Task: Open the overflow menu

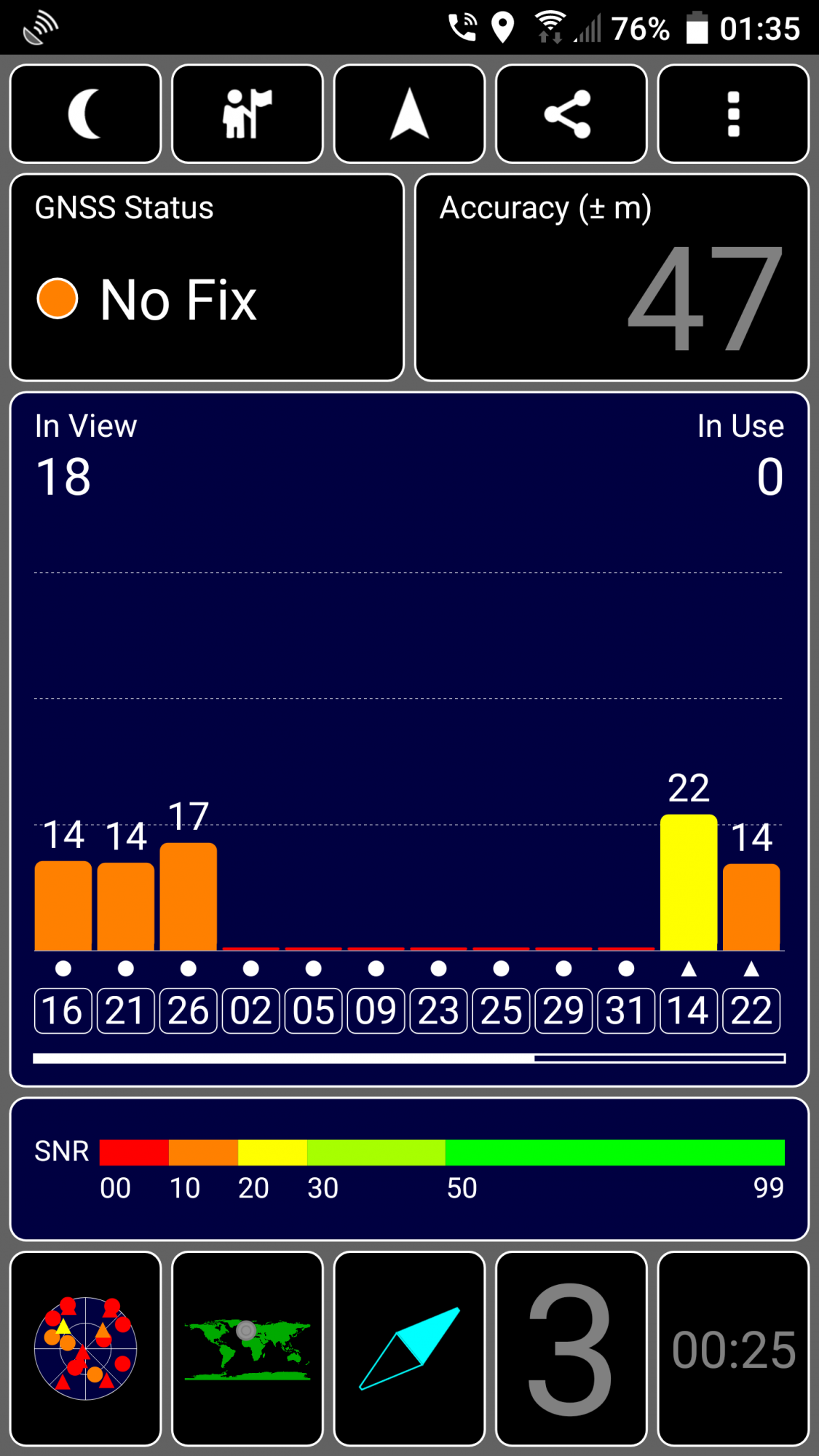Action: coord(733,114)
